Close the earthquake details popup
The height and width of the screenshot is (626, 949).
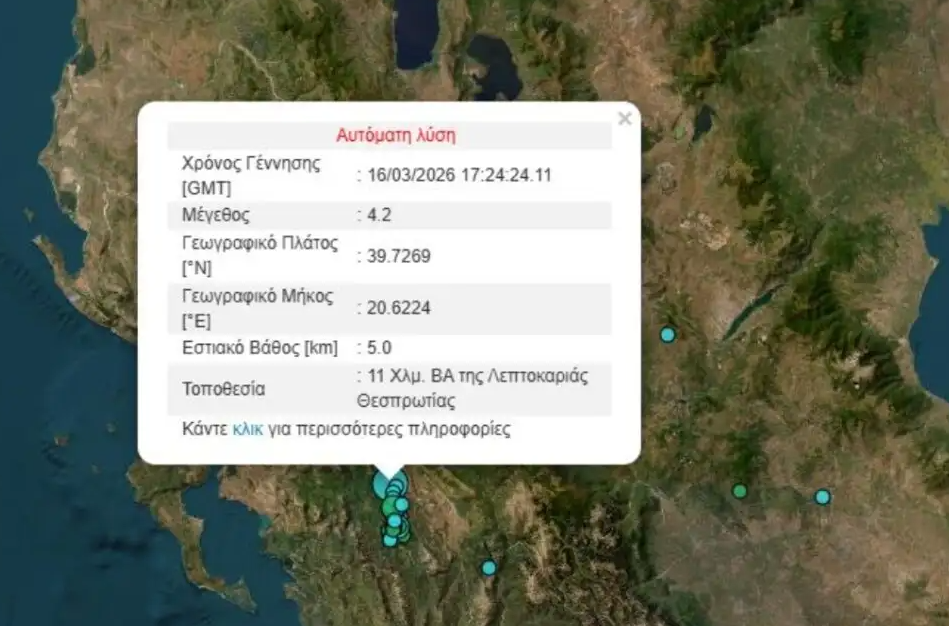(625, 119)
